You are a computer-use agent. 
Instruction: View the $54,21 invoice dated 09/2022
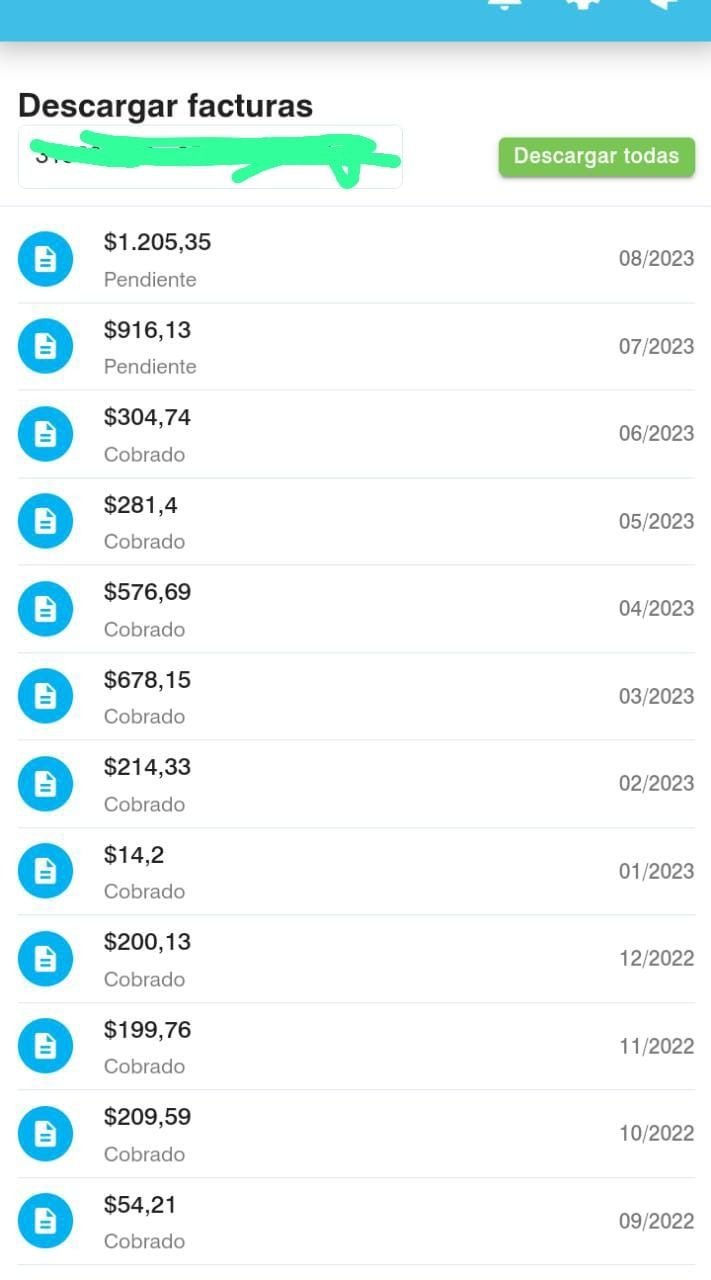(x=355, y=1222)
